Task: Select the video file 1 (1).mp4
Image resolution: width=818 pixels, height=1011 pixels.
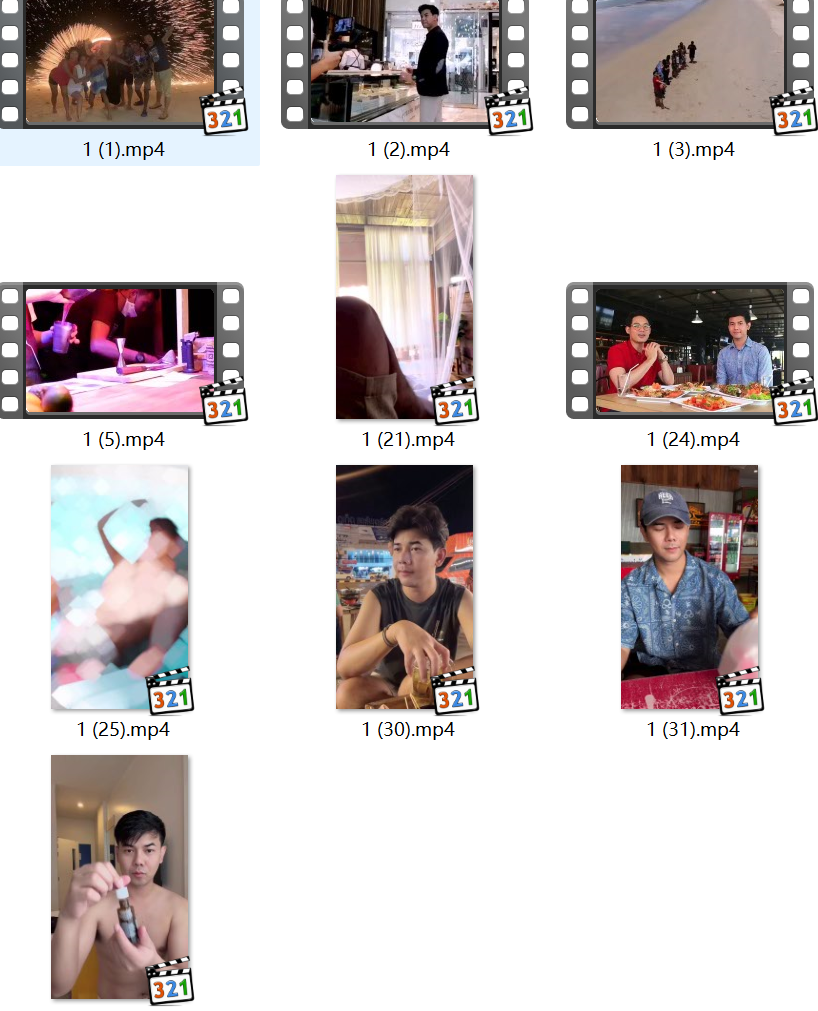Action: 120,62
